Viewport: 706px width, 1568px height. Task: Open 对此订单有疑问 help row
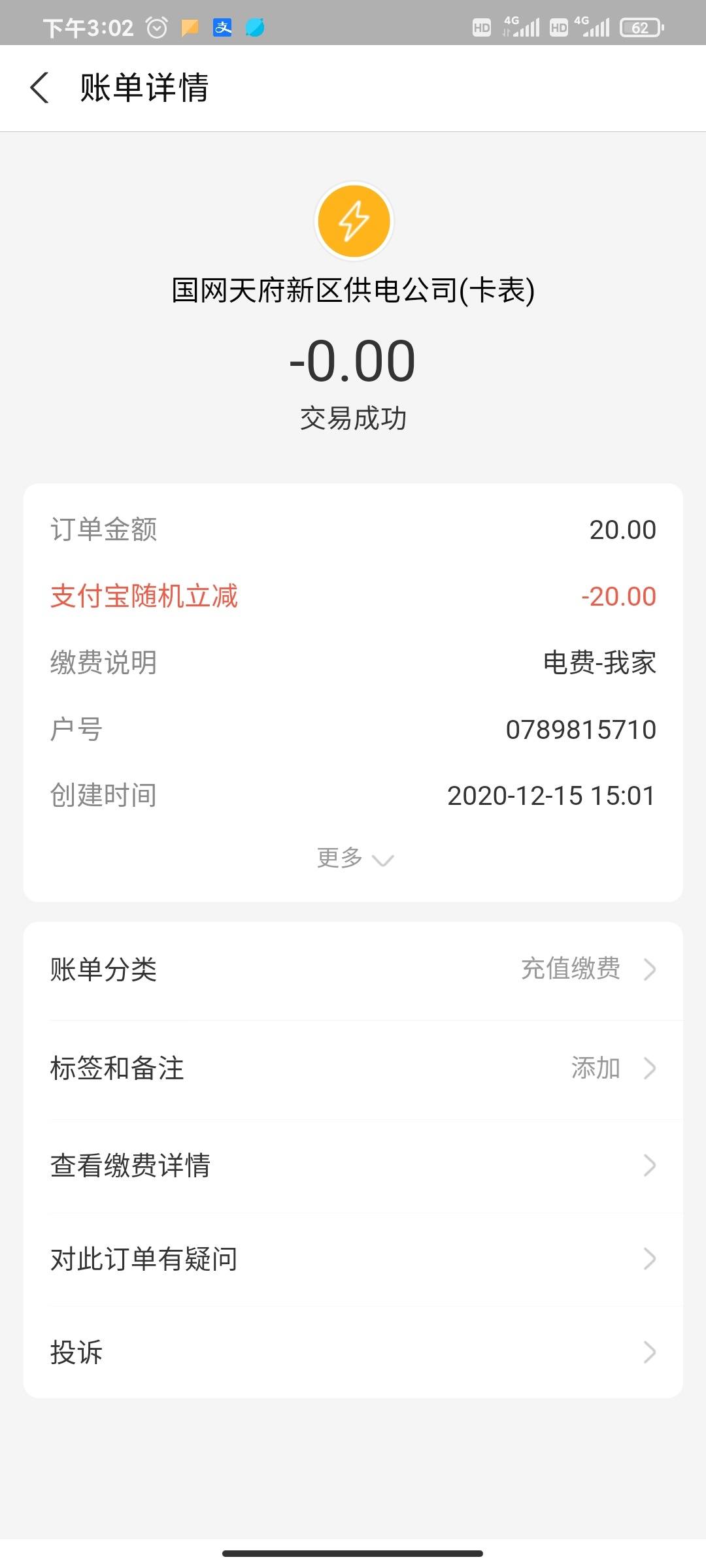coord(353,1259)
